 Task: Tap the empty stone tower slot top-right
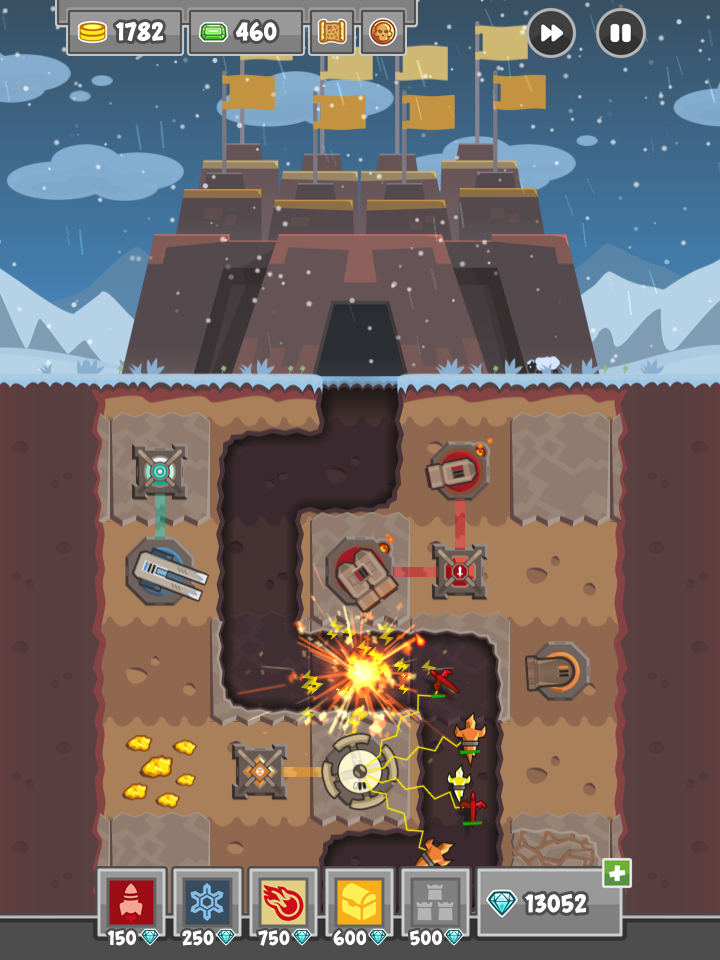pyautogui.click(x=560, y=467)
